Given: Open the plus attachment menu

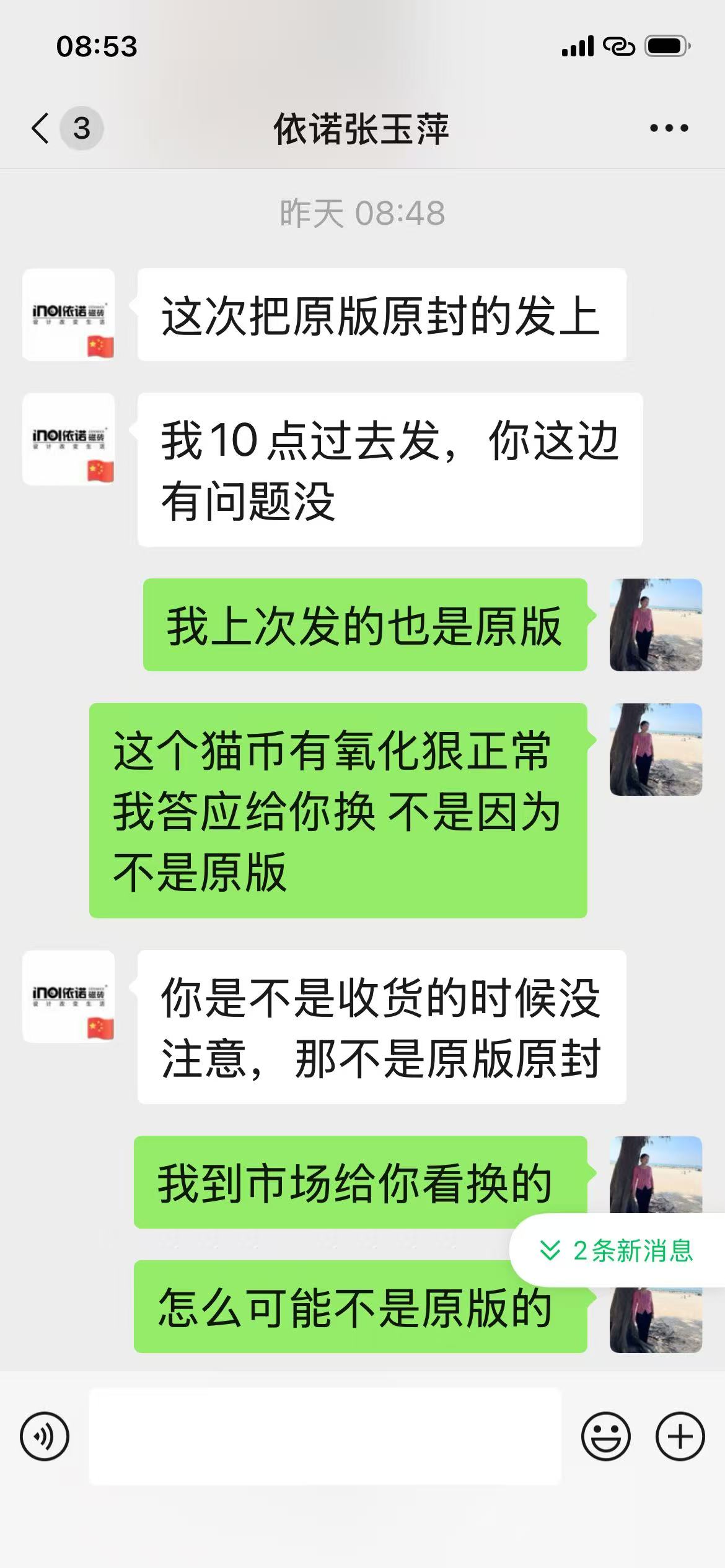Looking at the screenshot, I should pyautogui.click(x=680, y=1436).
